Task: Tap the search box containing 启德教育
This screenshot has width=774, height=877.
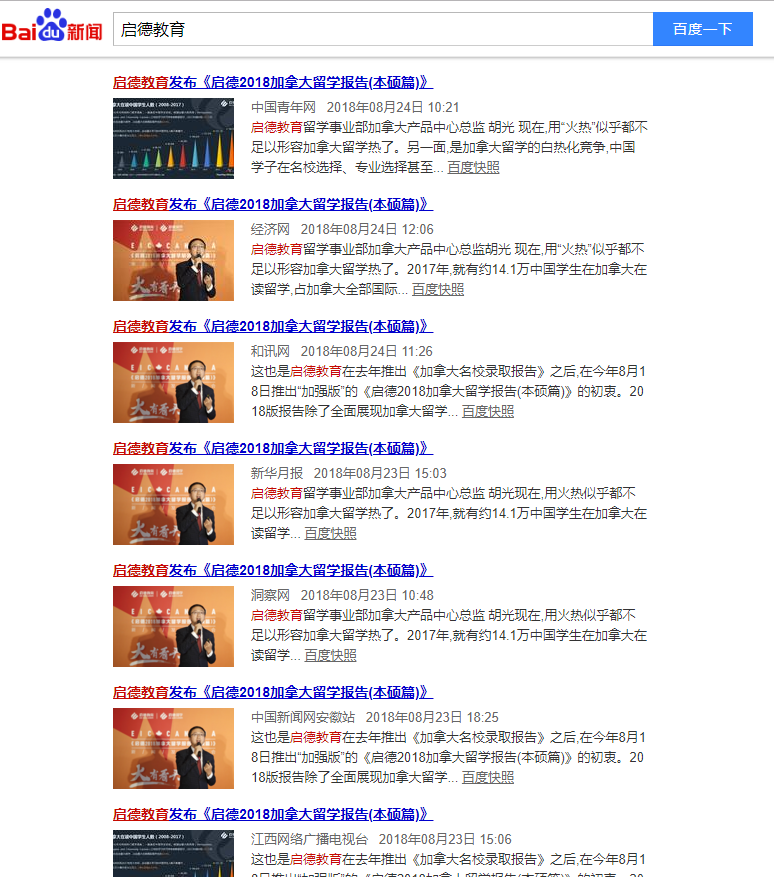Action: [382, 30]
